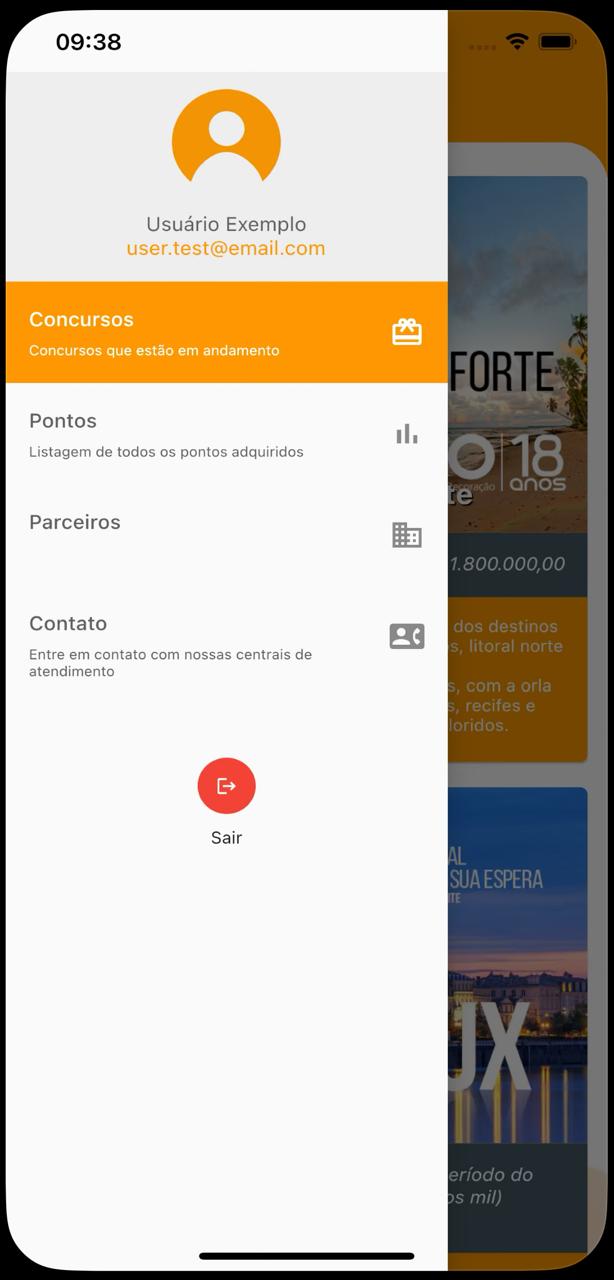Image resolution: width=614 pixels, height=1280 pixels.
Task: Open the Pontos listing
Action: point(226,434)
